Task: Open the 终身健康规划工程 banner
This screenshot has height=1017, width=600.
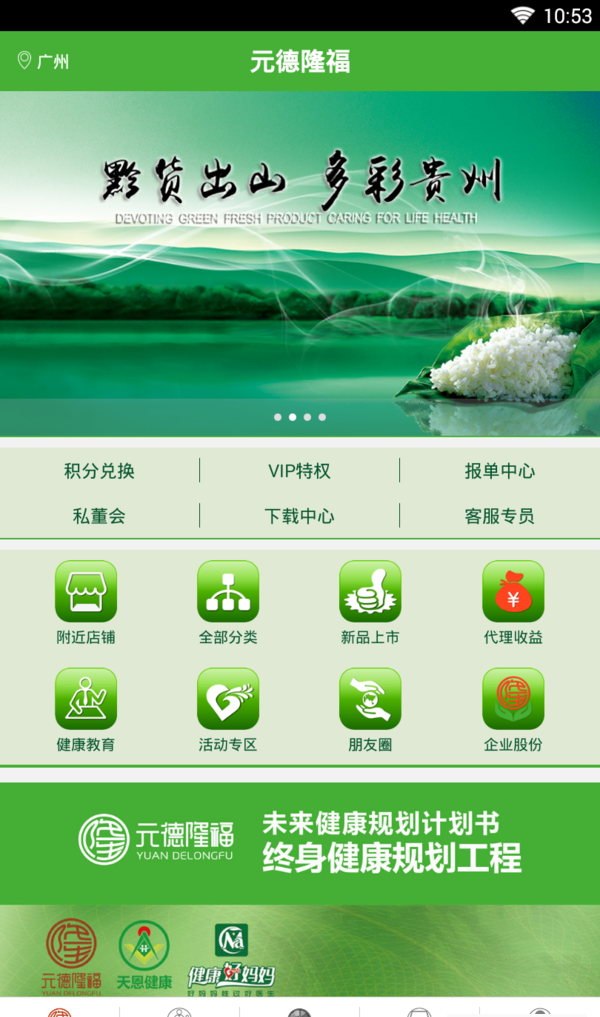Action: click(300, 842)
